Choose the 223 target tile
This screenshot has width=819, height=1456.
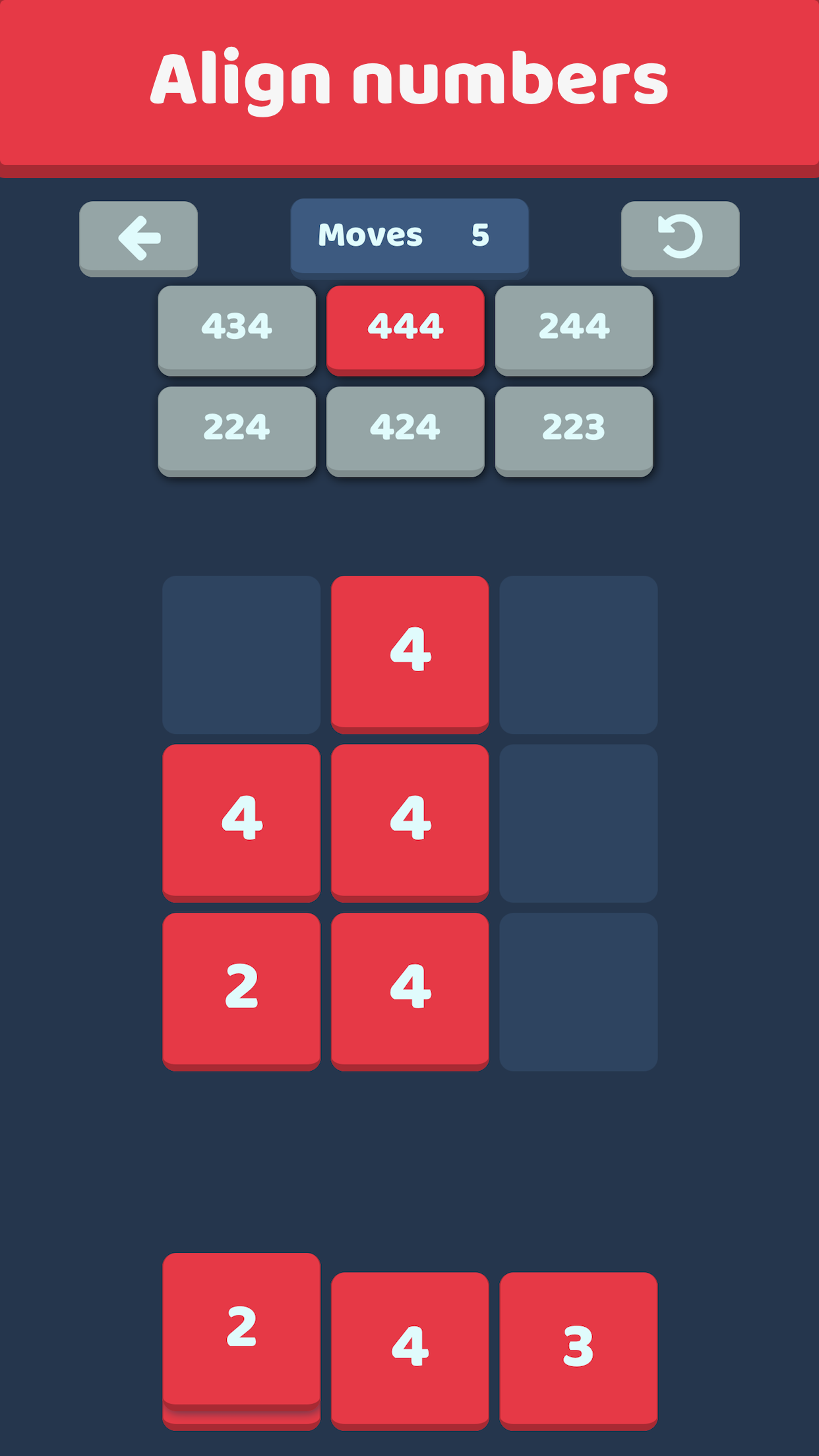coord(574,431)
